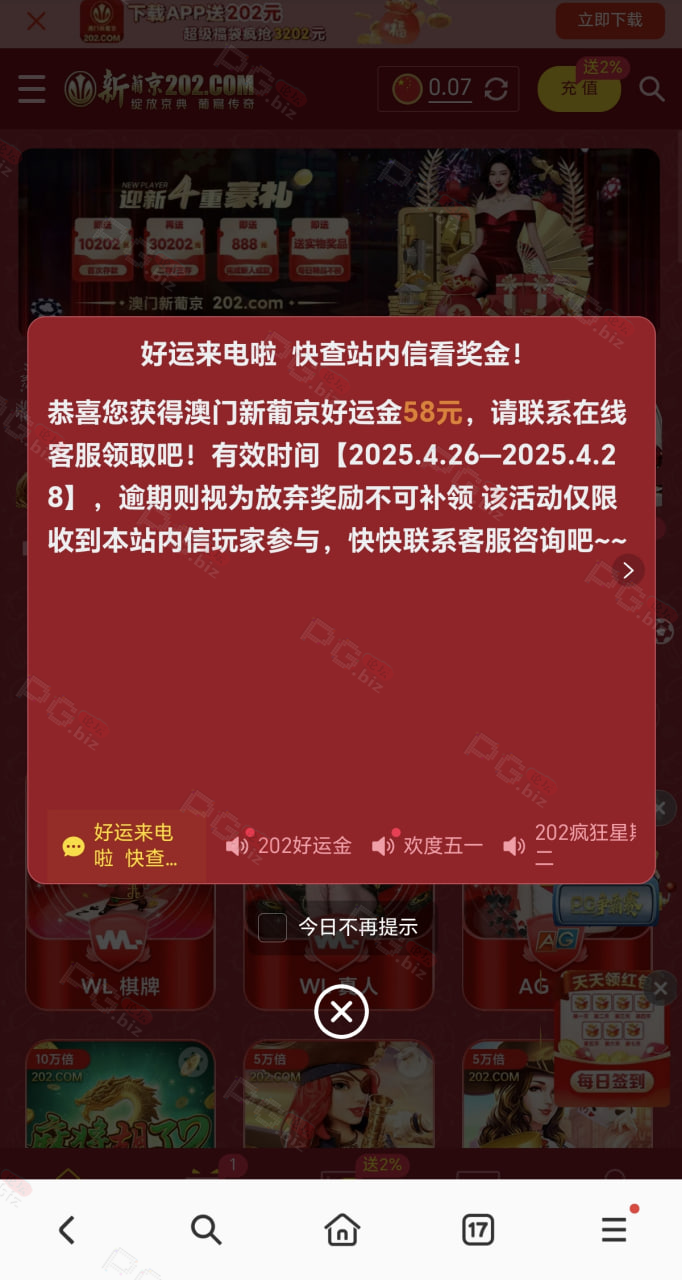Tap the 立即下载 button
Screen dimensions: 682x1280
(x=610, y=20)
